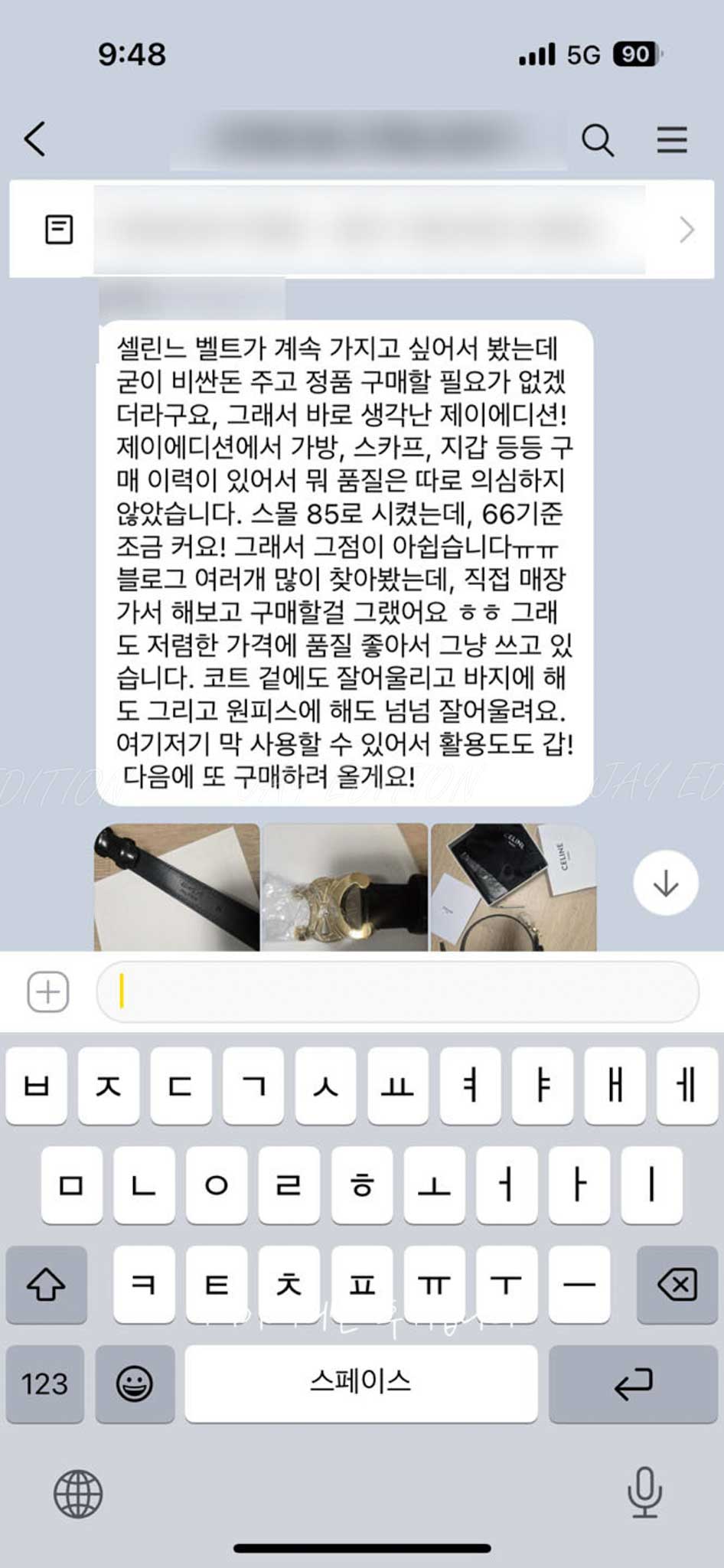
Task: Open the chat hamburger menu
Action: pyautogui.click(x=671, y=140)
